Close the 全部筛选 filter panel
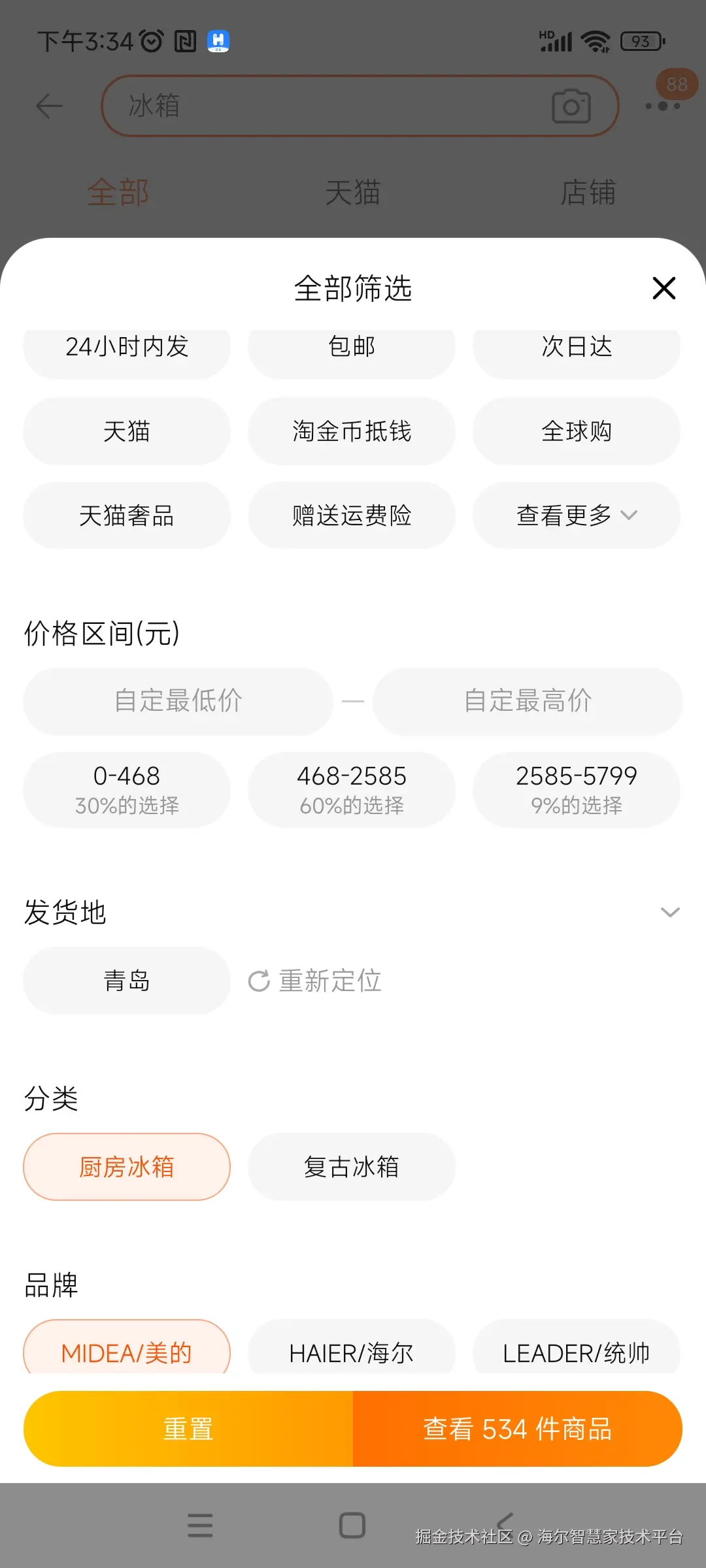The height and width of the screenshot is (1568, 706). (x=664, y=288)
